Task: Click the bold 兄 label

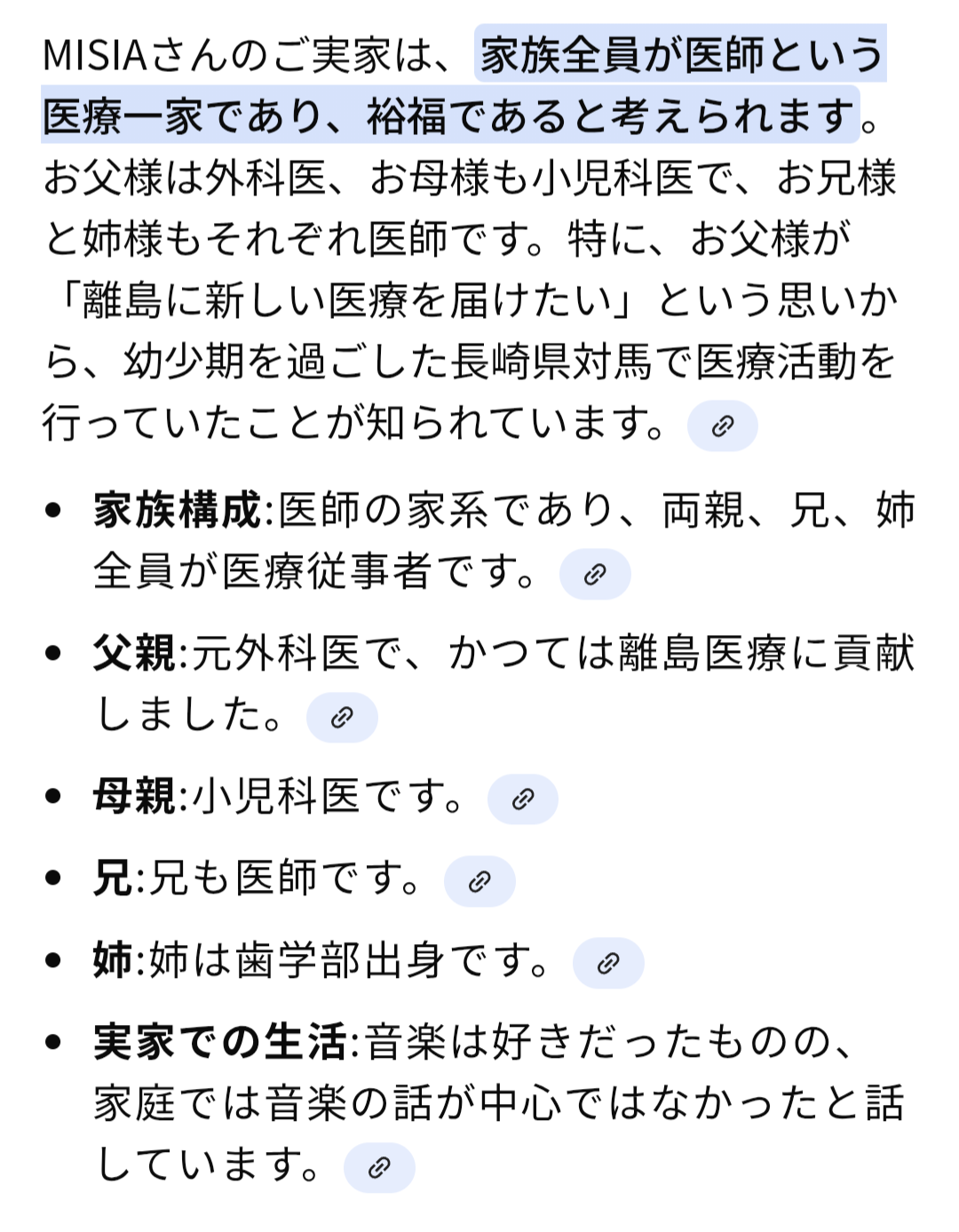Action: click(x=109, y=880)
